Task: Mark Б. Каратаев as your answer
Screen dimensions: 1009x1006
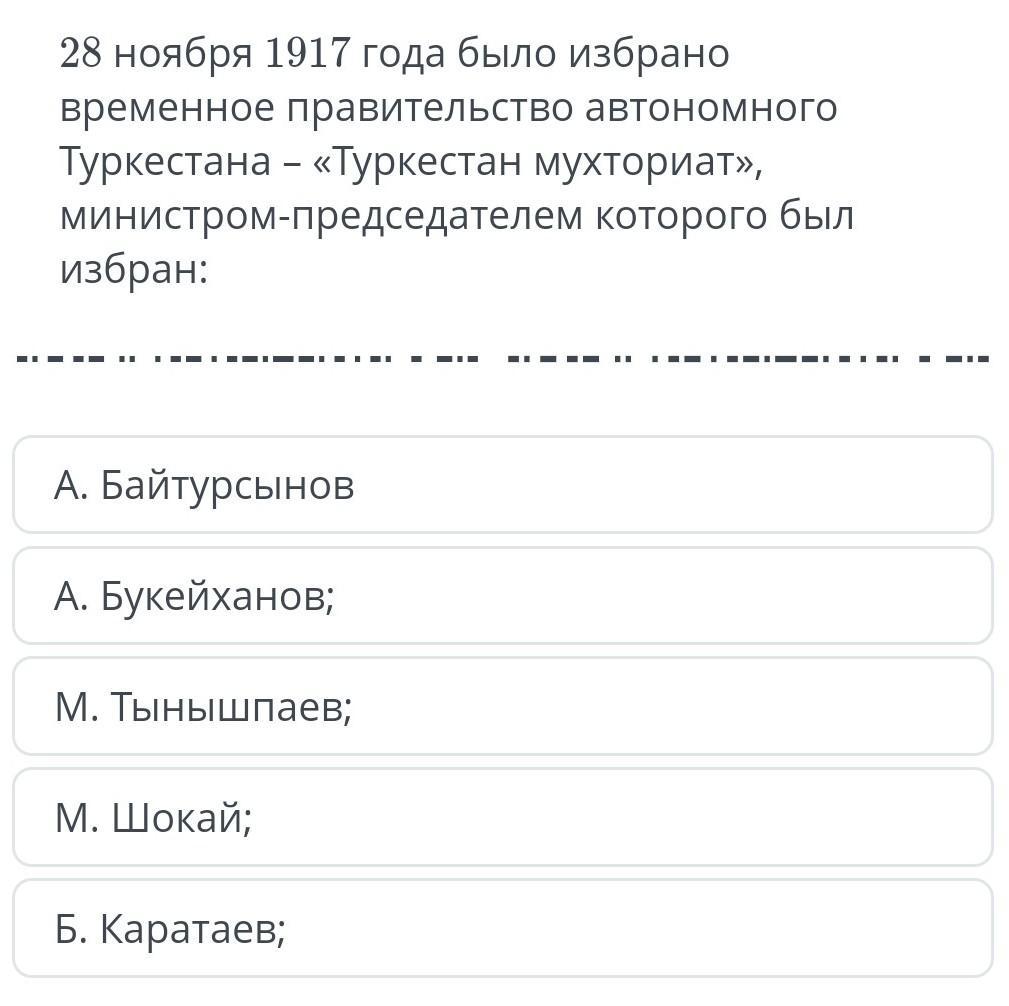Action: pyautogui.click(x=503, y=929)
